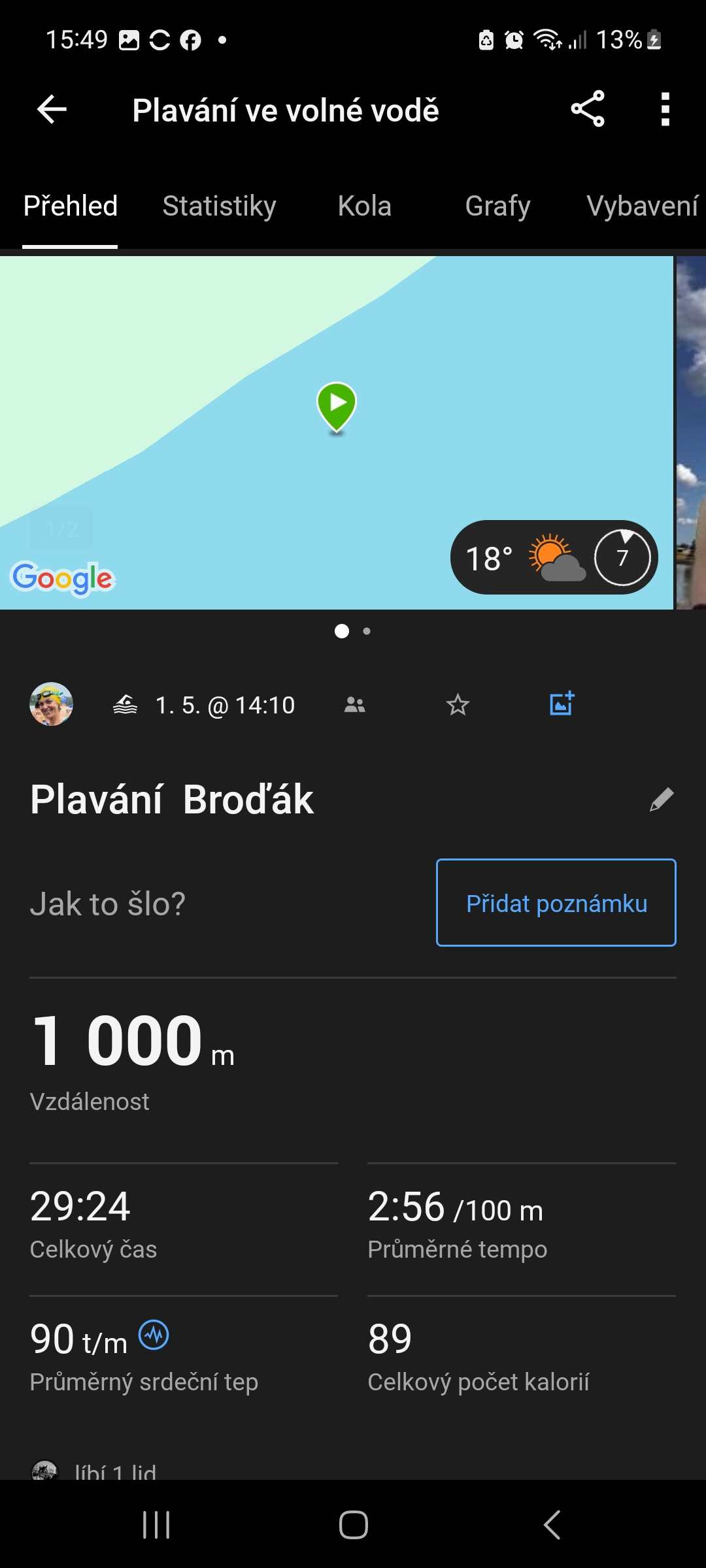This screenshot has width=706, height=1568.
Task: Mark activity as favorite with star
Action: tap(458, 705)
